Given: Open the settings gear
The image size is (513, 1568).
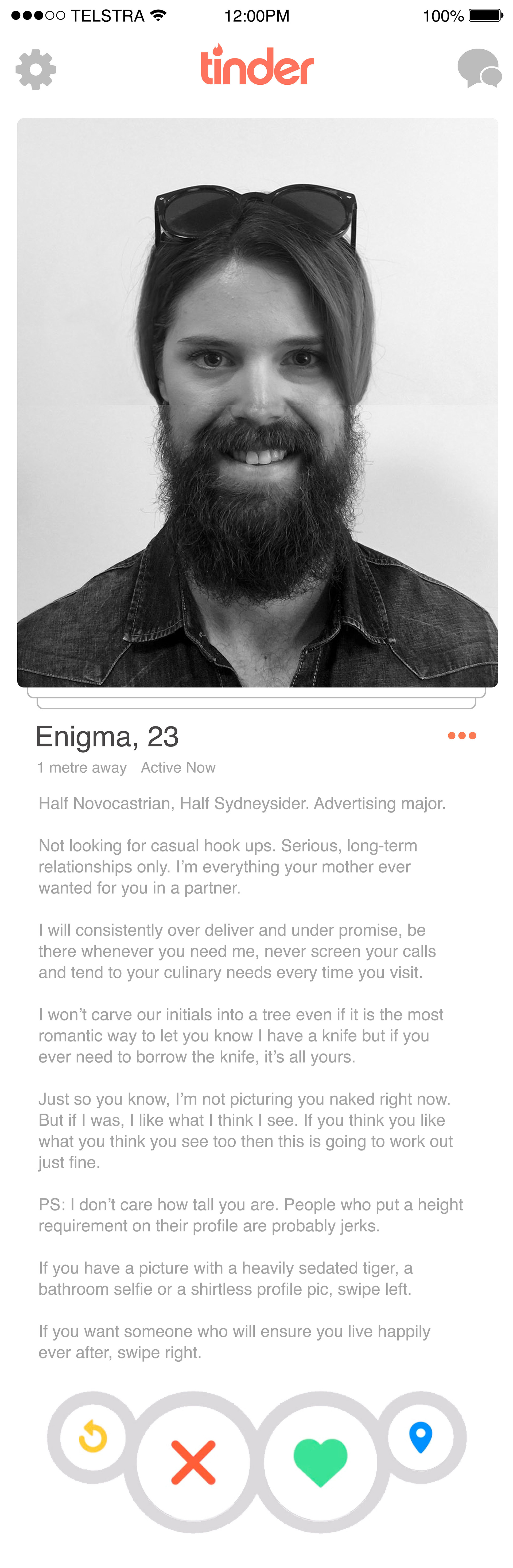Looking at the screenshot, I should (x=36, y=69).
